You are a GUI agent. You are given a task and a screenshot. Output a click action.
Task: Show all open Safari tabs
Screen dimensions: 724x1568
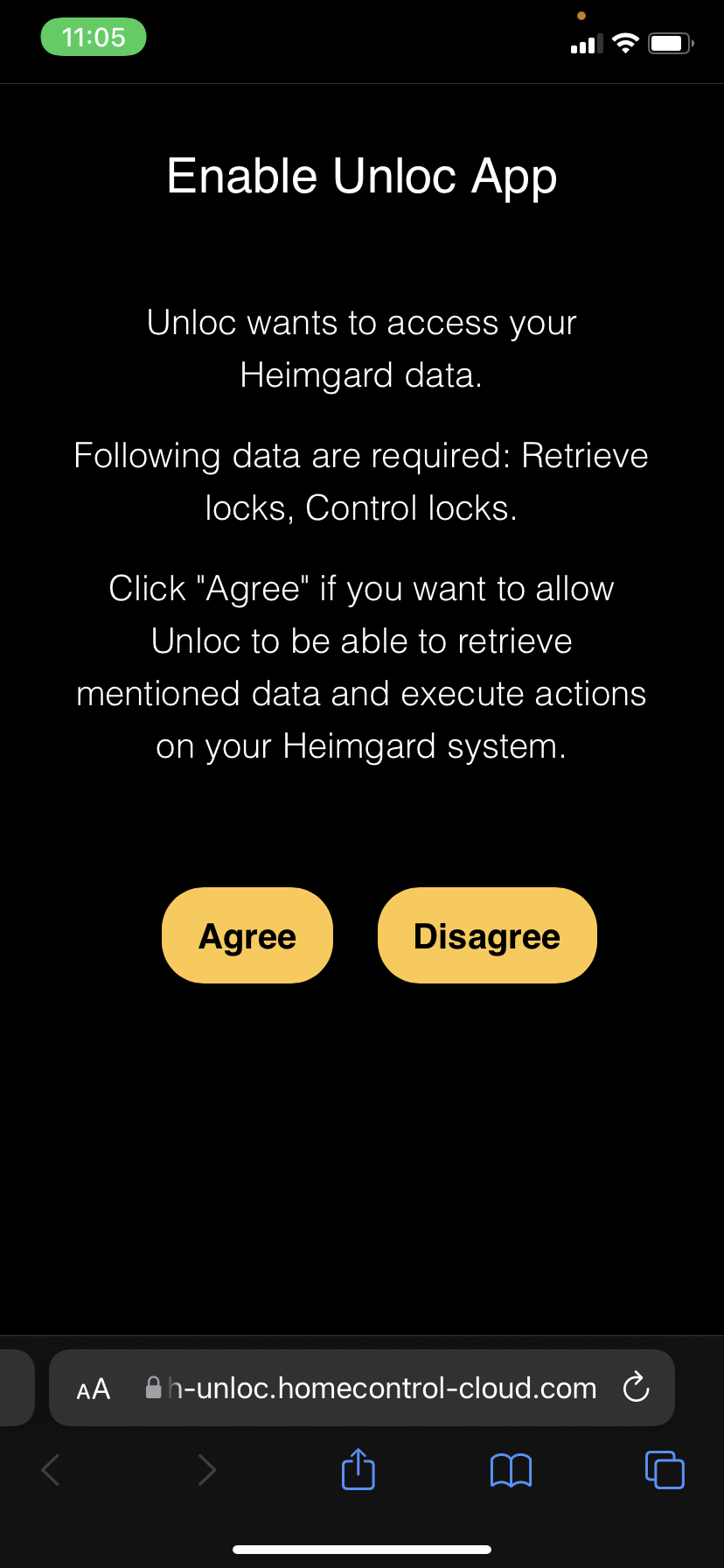click(665, 1469)
